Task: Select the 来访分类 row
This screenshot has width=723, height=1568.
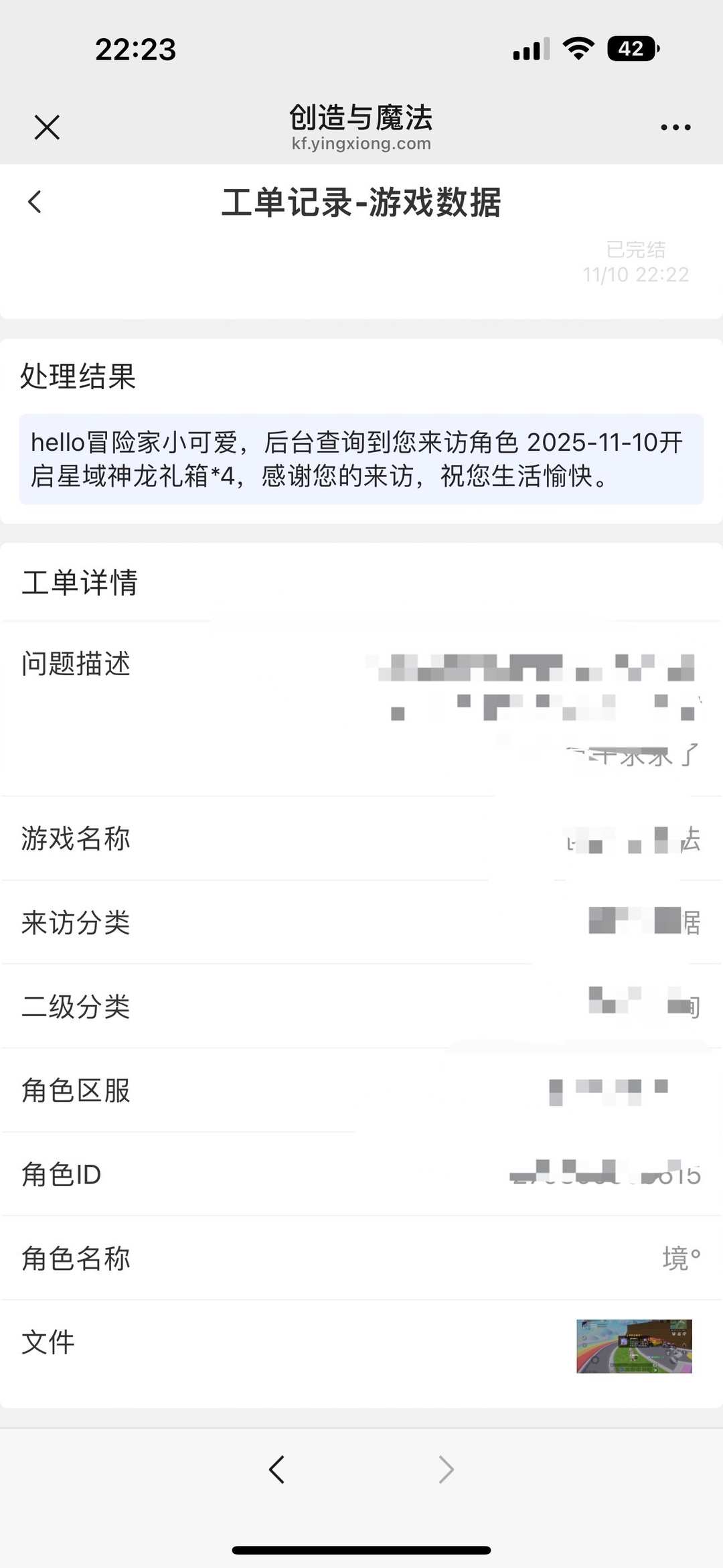Action: point(361,924)
